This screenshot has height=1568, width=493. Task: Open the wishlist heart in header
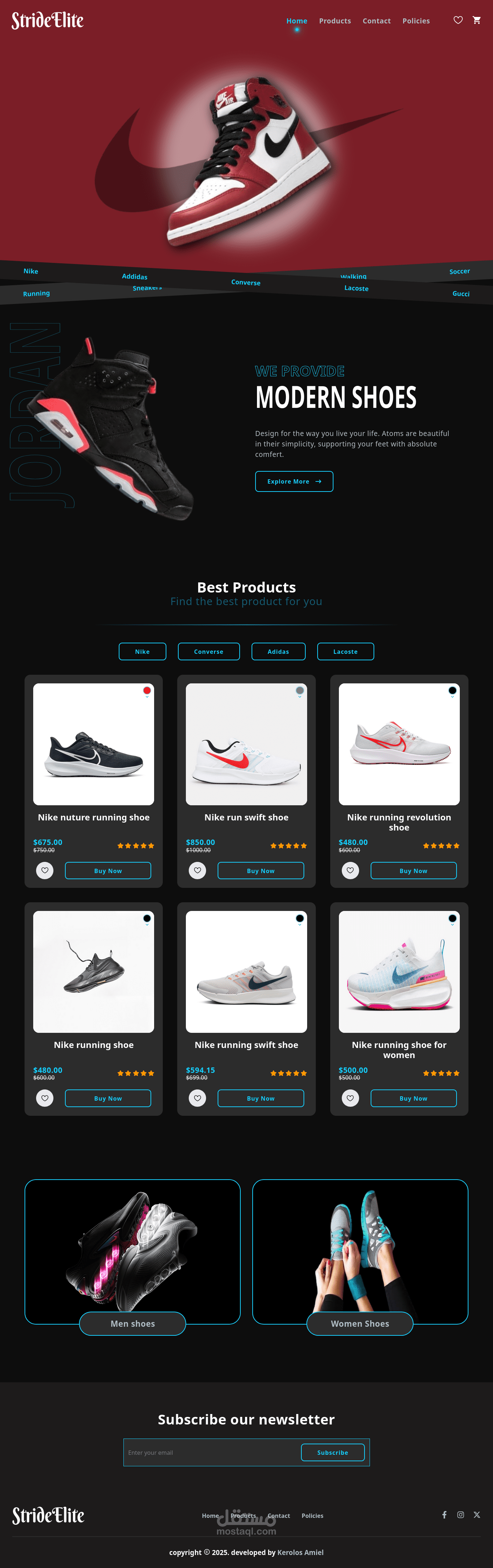[458, 20]
